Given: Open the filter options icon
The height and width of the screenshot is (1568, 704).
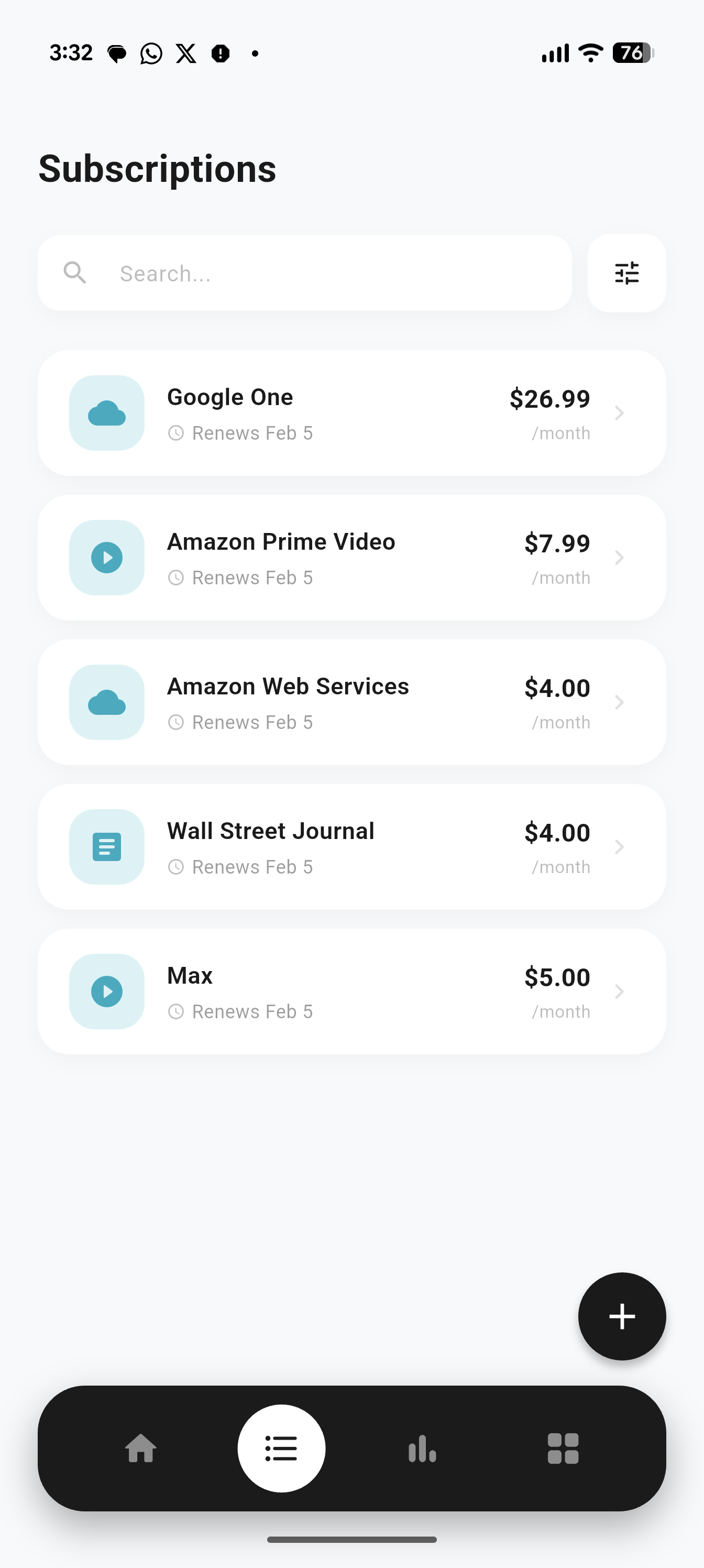Looking at the screenshot, I should point(626,273).
